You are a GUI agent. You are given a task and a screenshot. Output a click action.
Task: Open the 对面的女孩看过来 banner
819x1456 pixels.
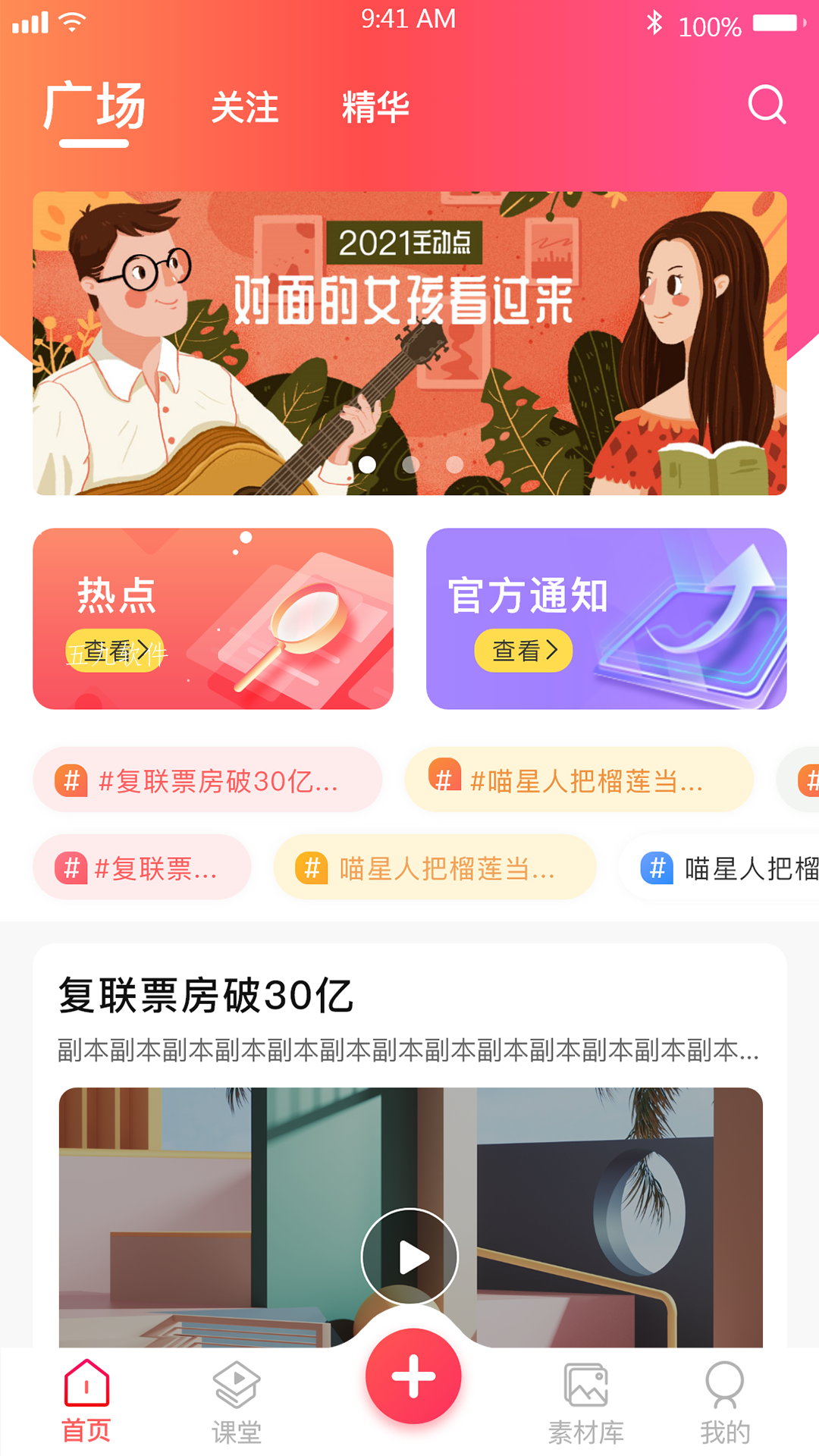pos(409,344)
